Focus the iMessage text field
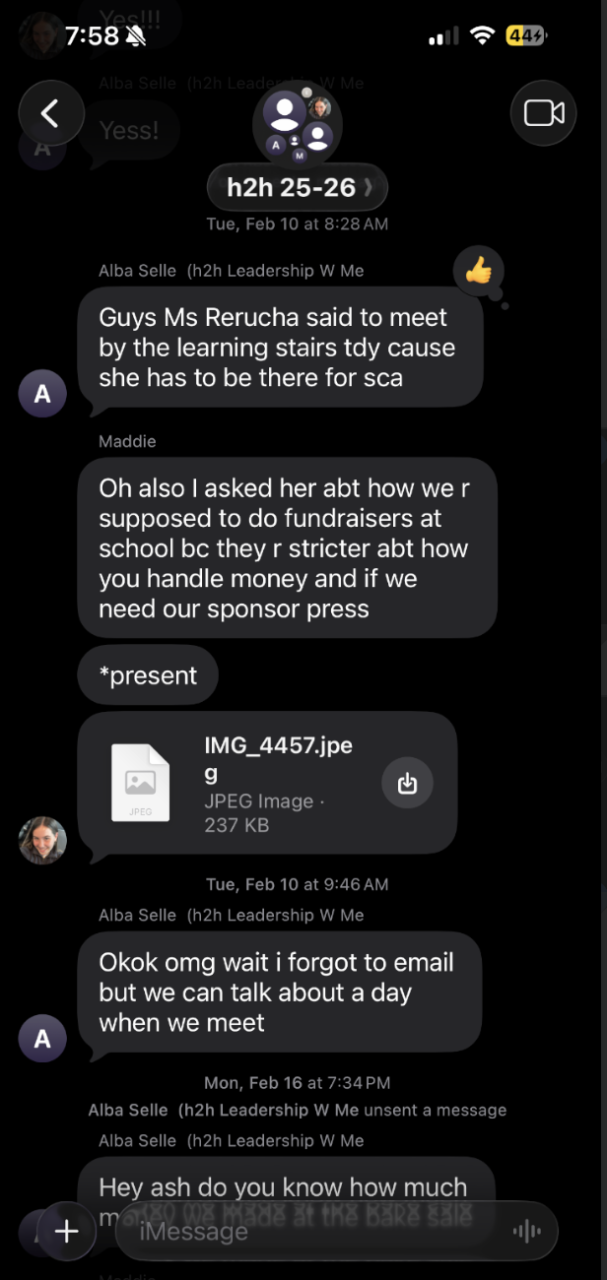The image size is (607, 1280). coord(310,1231)
